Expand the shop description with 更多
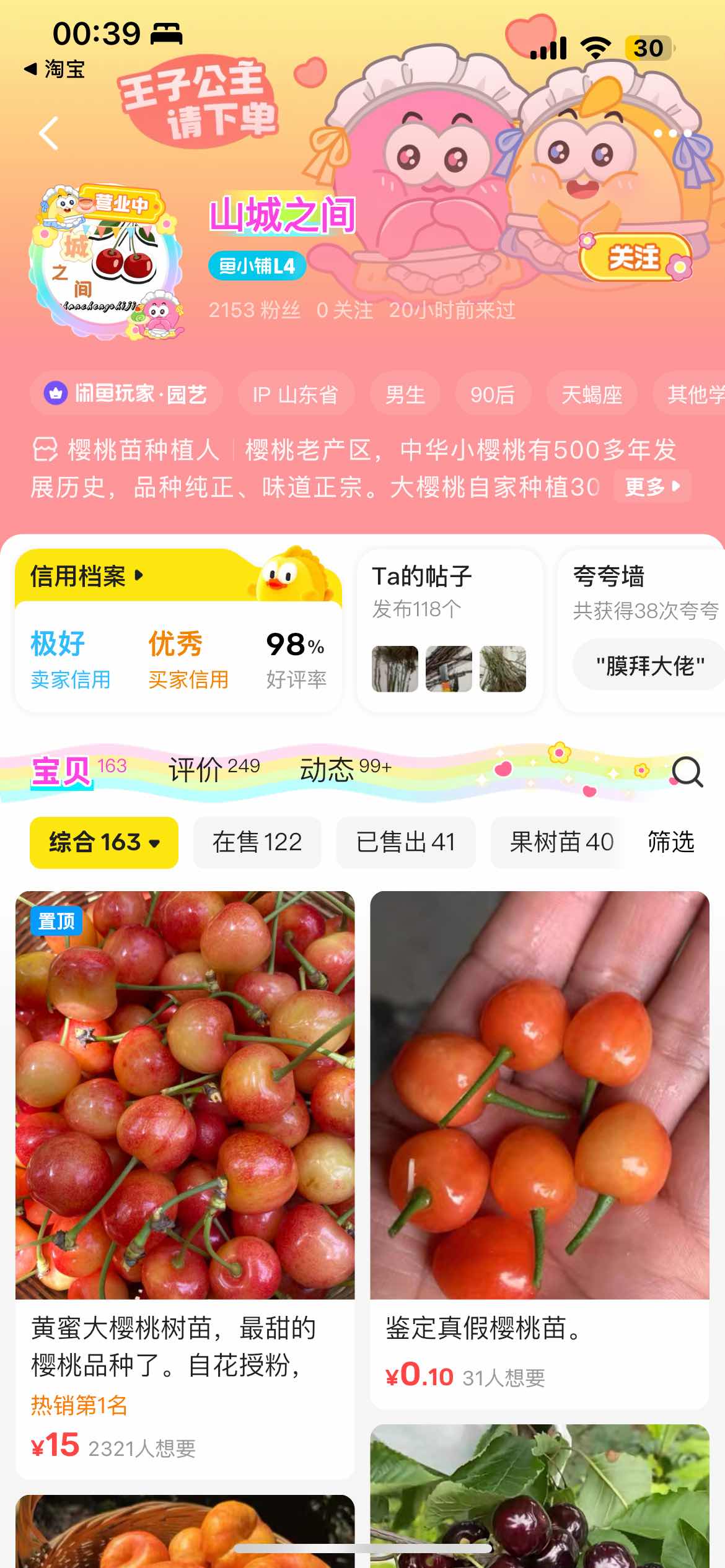The width and height of the screenshot is (725, 1568). [652, 487]
